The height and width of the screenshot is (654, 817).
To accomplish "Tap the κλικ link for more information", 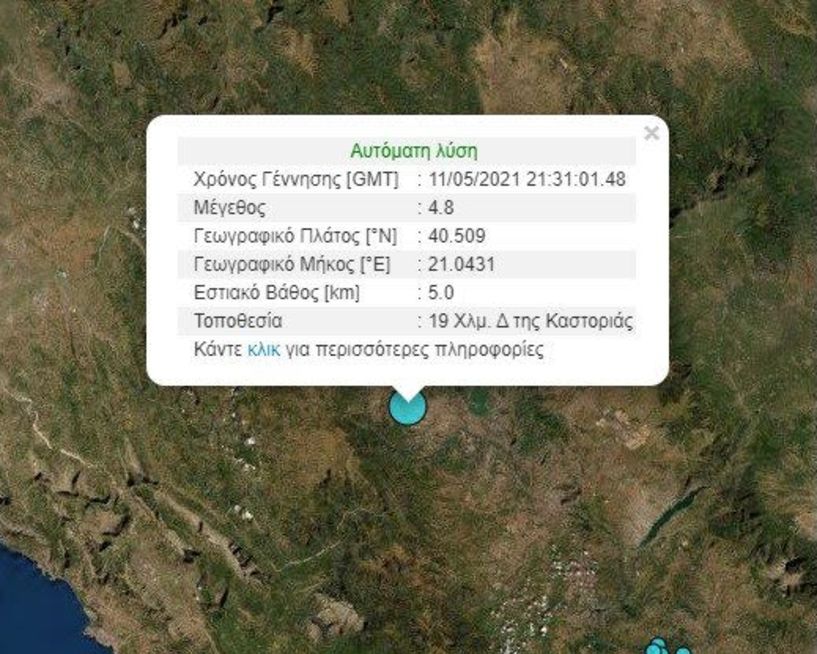I will pos(264,350).
